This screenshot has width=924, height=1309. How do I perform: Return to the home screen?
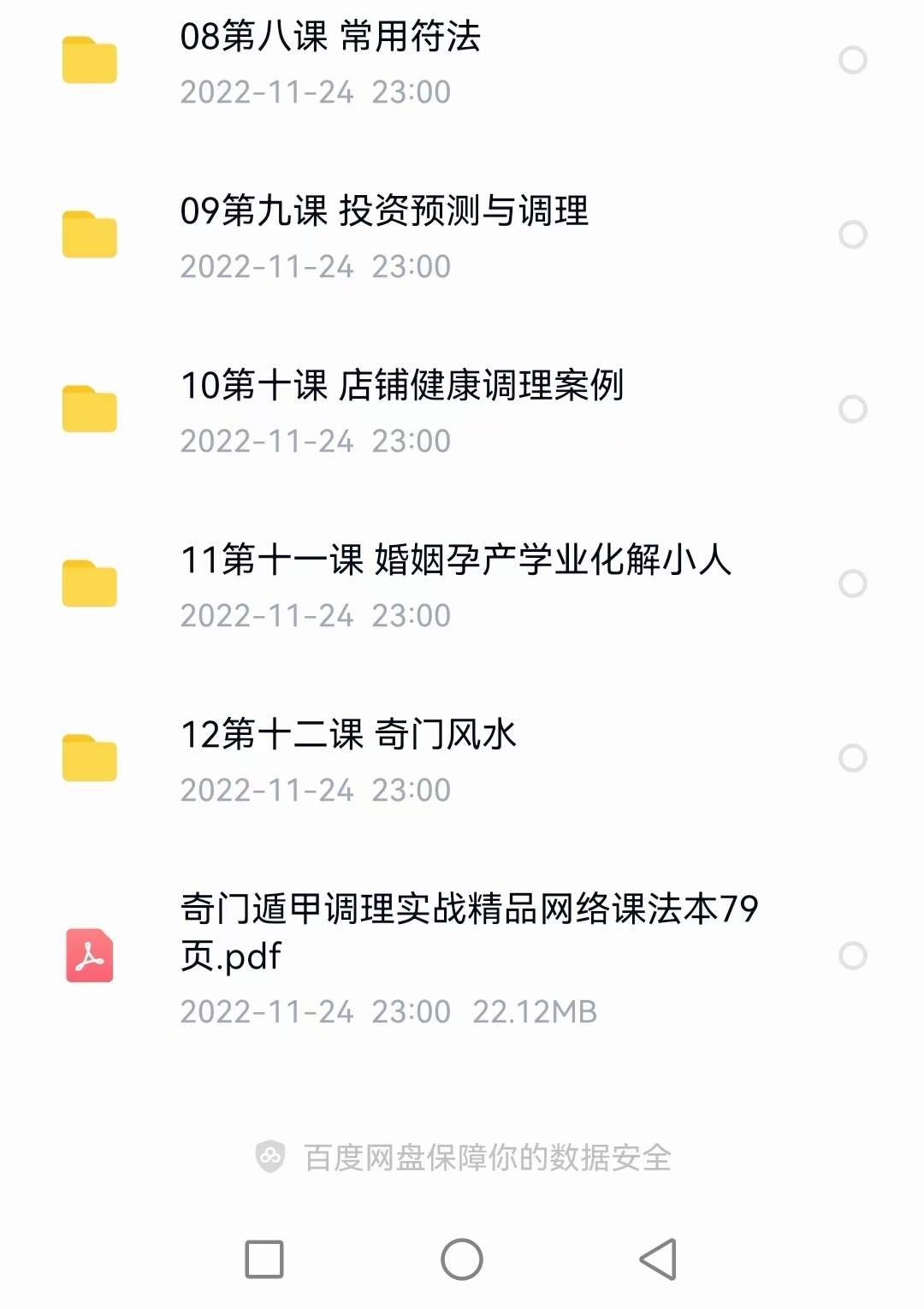click(462, 1259)
